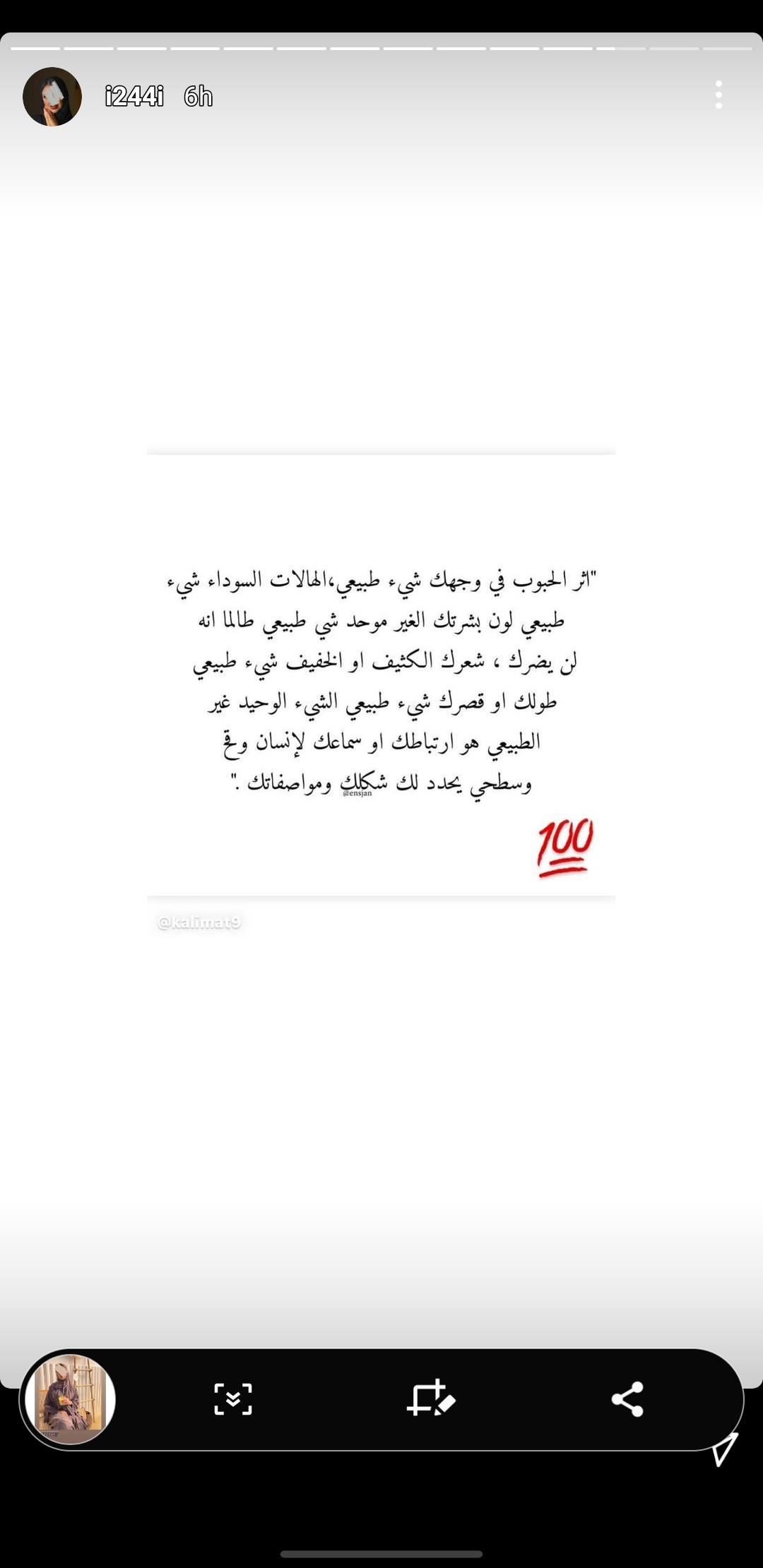Tap the i244i username
This screenshot has width=763, height=1568.
(134, 96)
